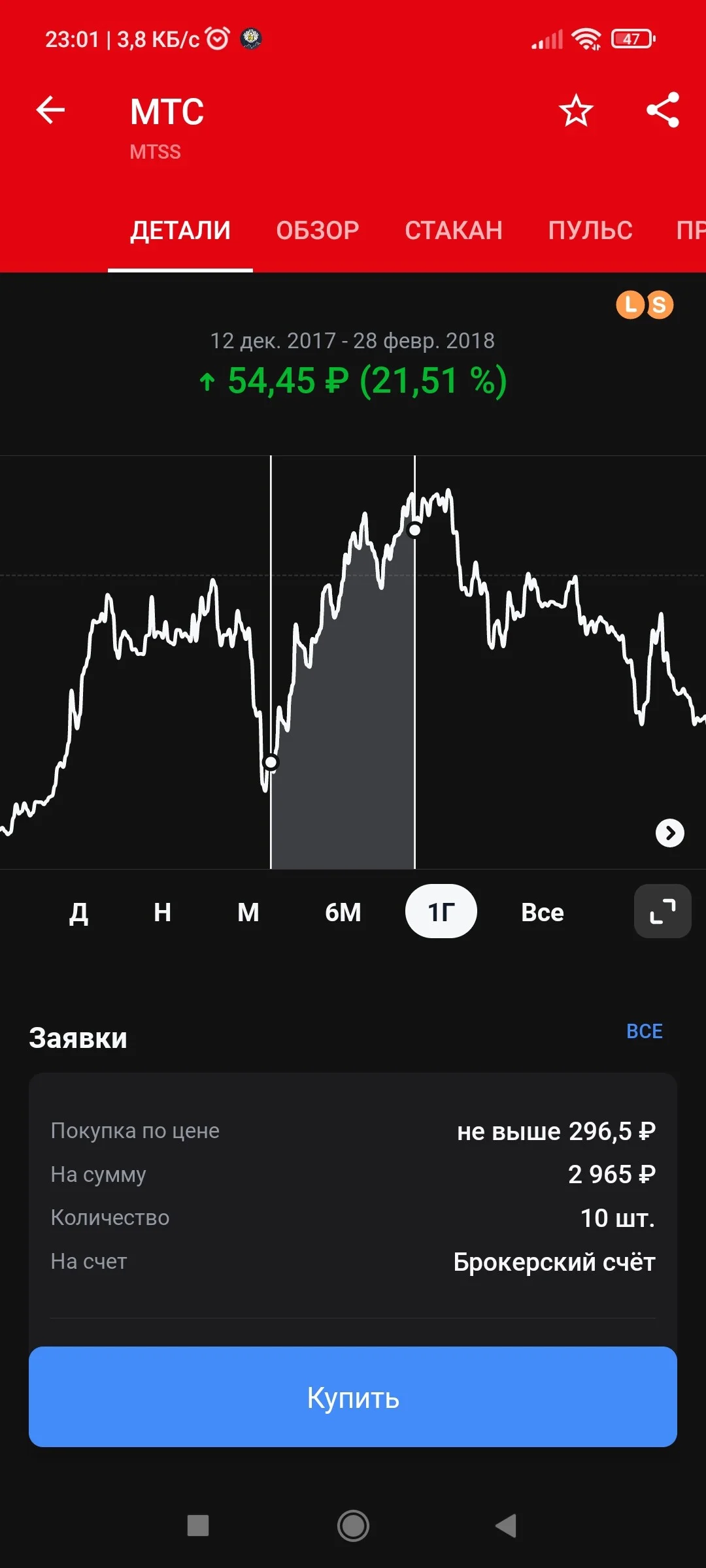Tap the blue Купить button

pos(353,1397)
